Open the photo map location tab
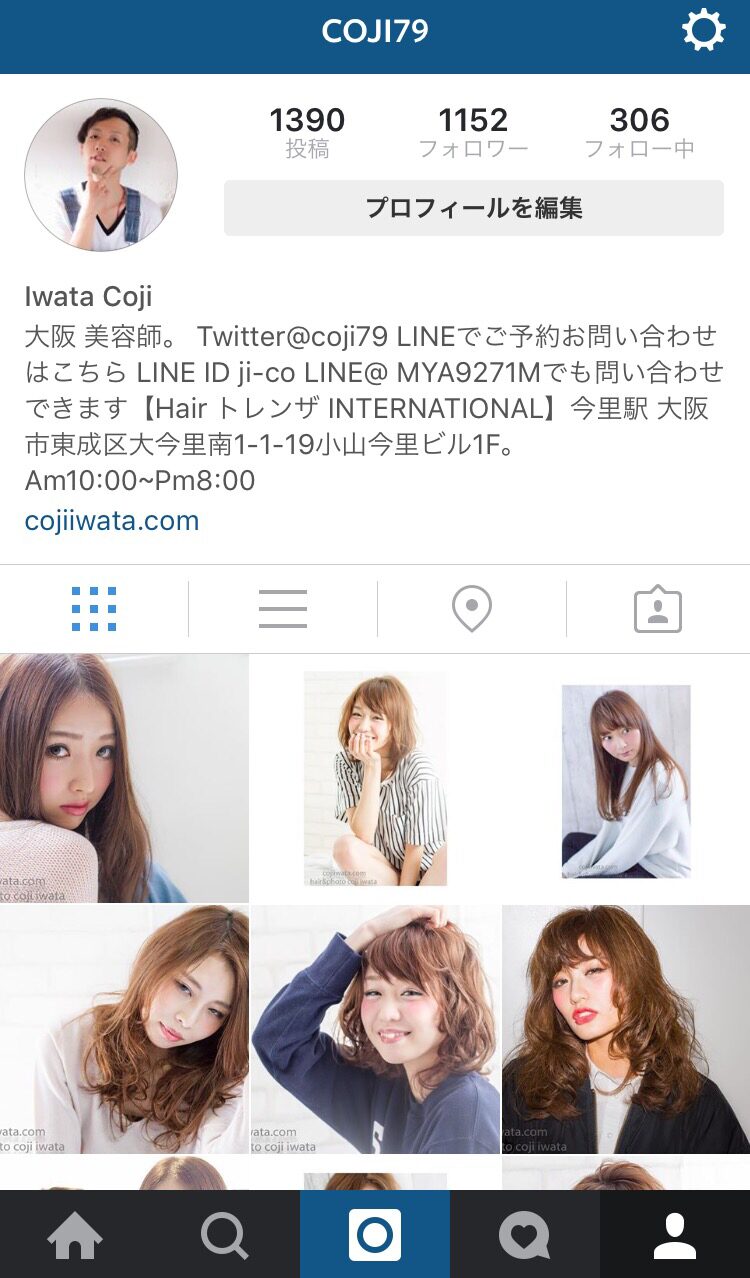The image size is (750, 1278). pyautogui.click(x=472, y=609)
